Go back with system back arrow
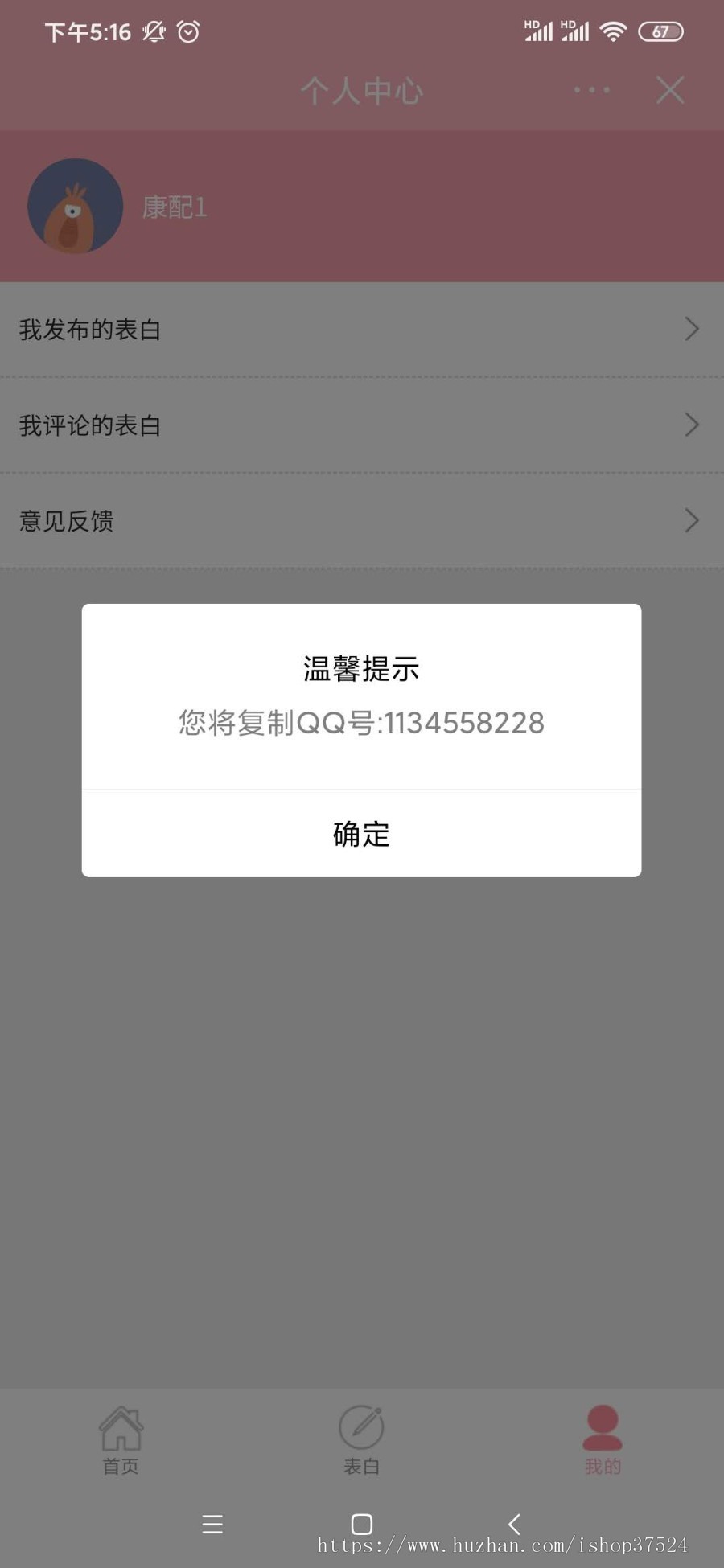The height and width of the screenshot is (1568, 724). click(514, 1524)
